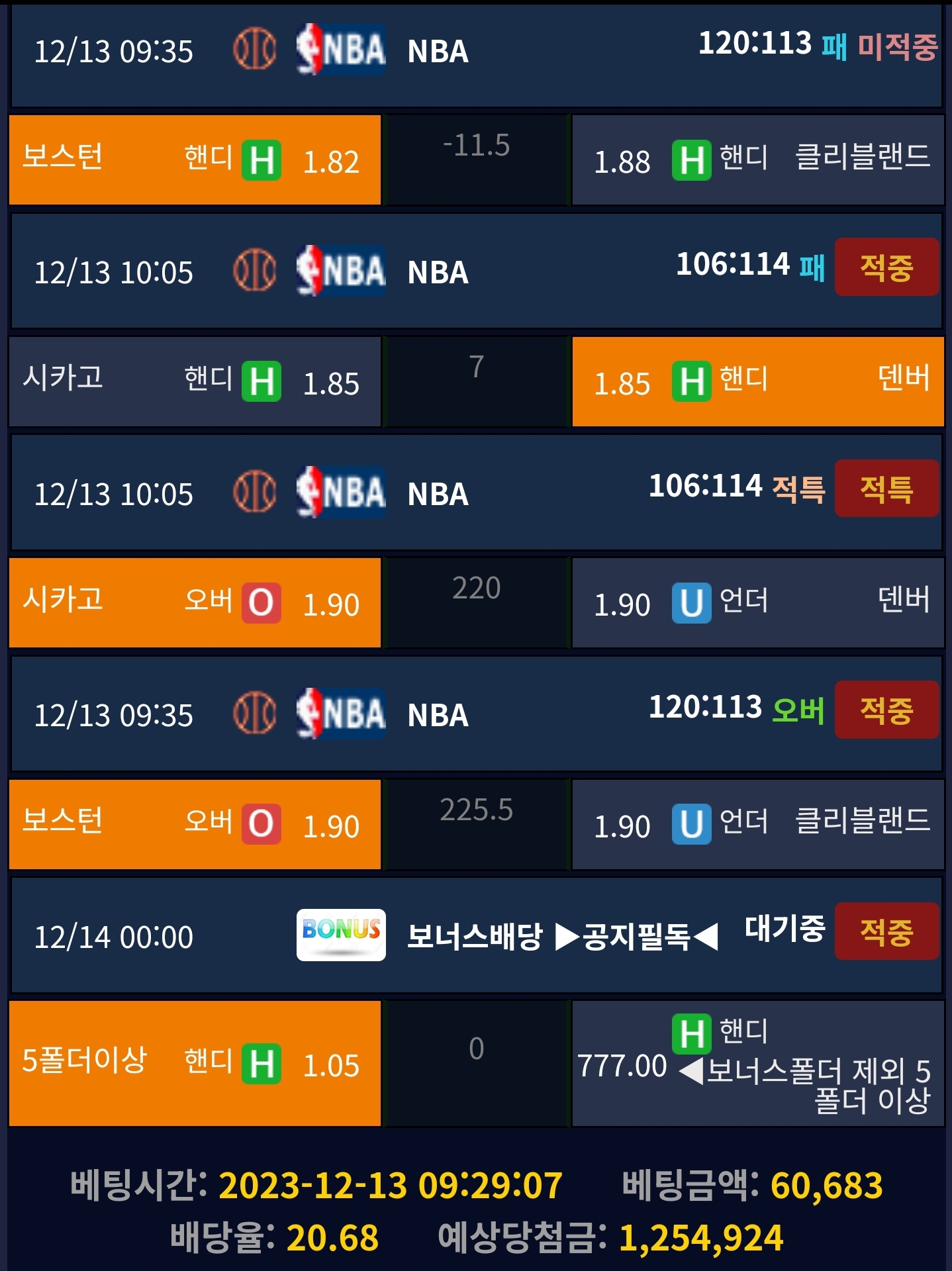Select the 5폴더이상 bonus option 1.05
This screenshot has width=952, height=1271.
click(195, 1063)
